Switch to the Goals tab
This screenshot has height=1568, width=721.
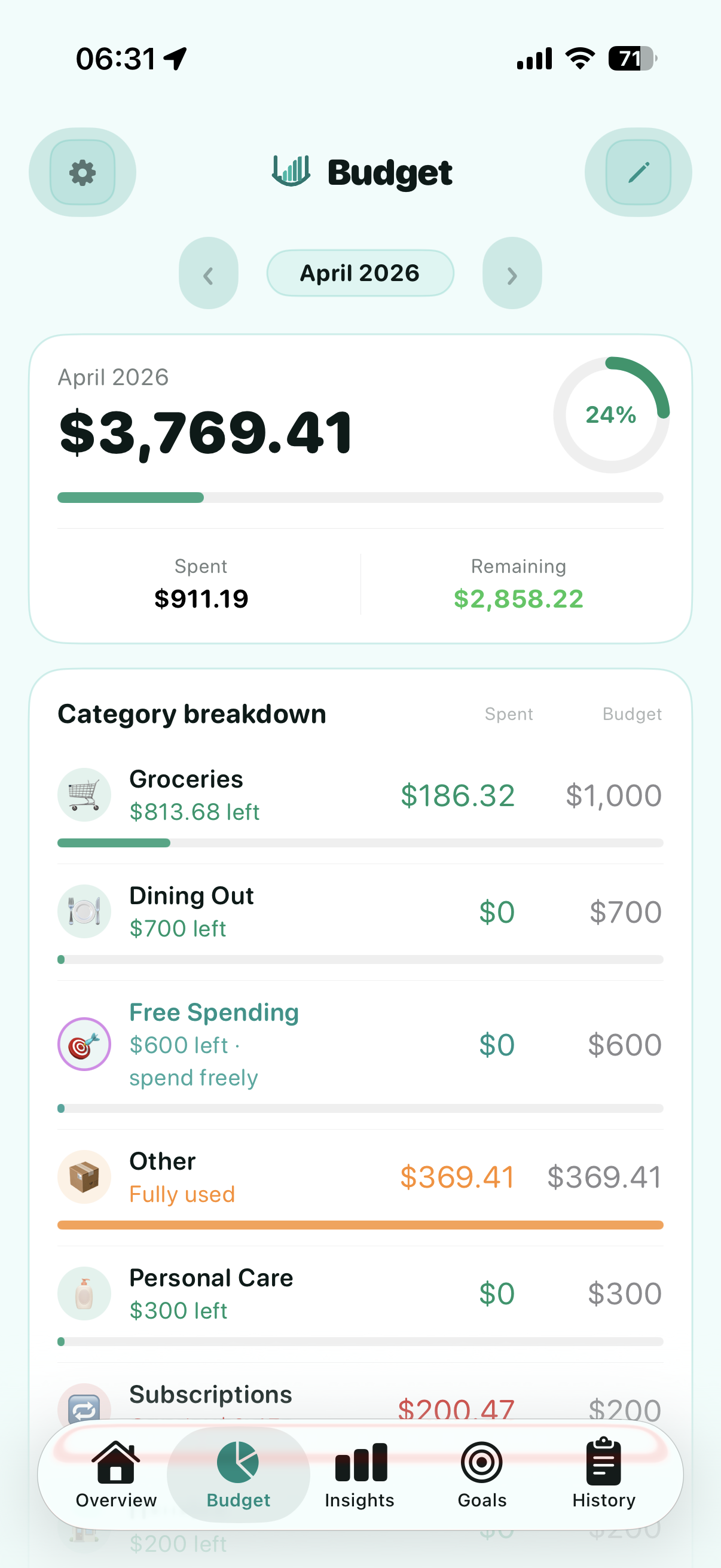coord(482,1474)
